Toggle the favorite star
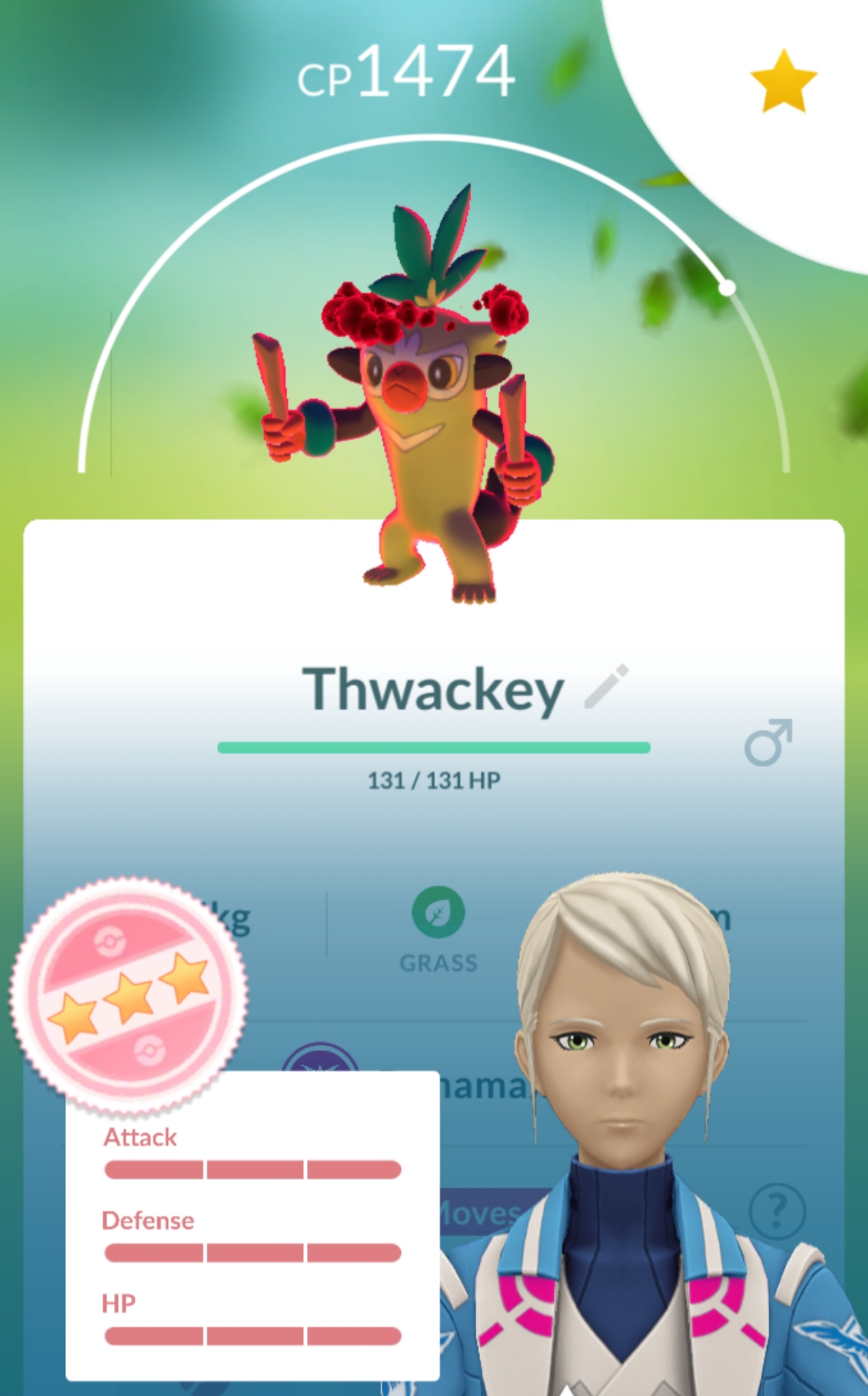This screenshot has width=868, height=1396. [x=783, y=80]
